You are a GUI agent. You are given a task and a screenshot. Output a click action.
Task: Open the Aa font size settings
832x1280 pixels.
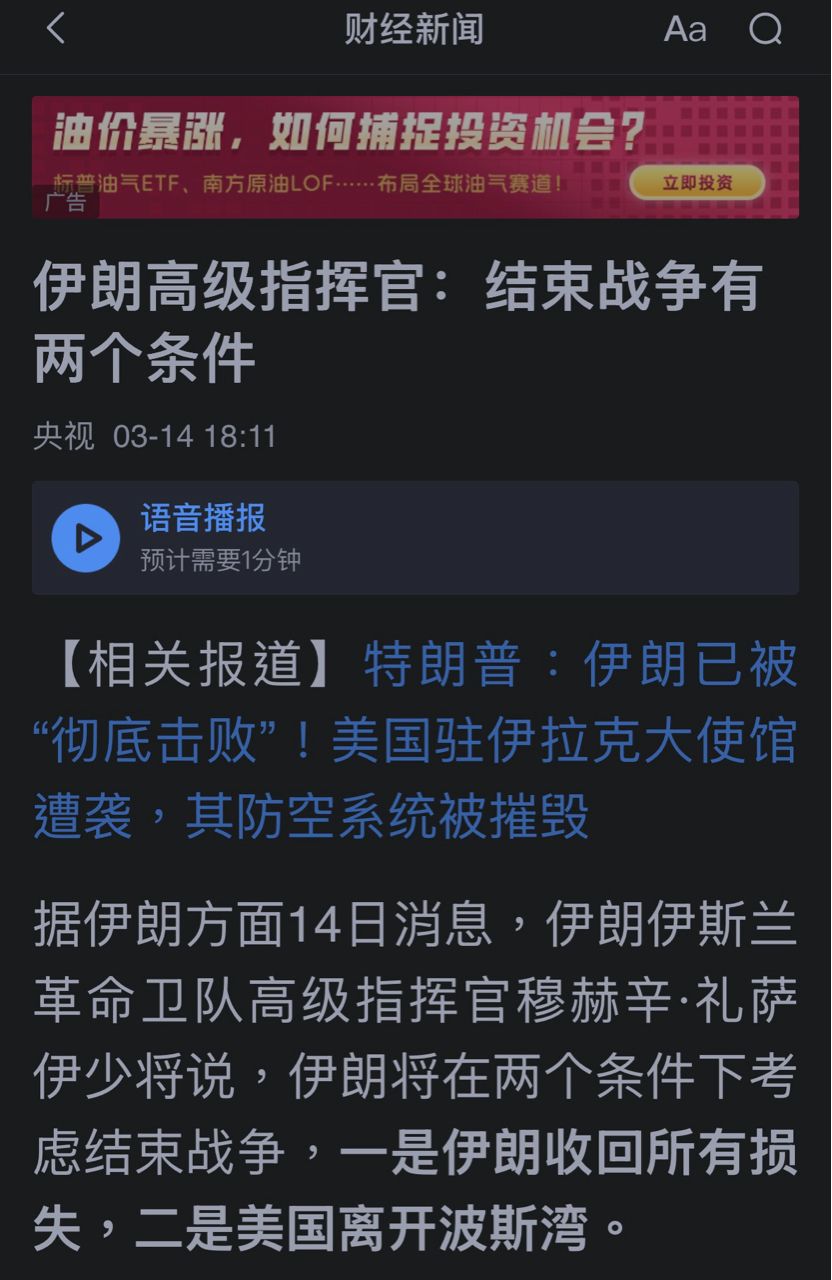pos(685,30)
